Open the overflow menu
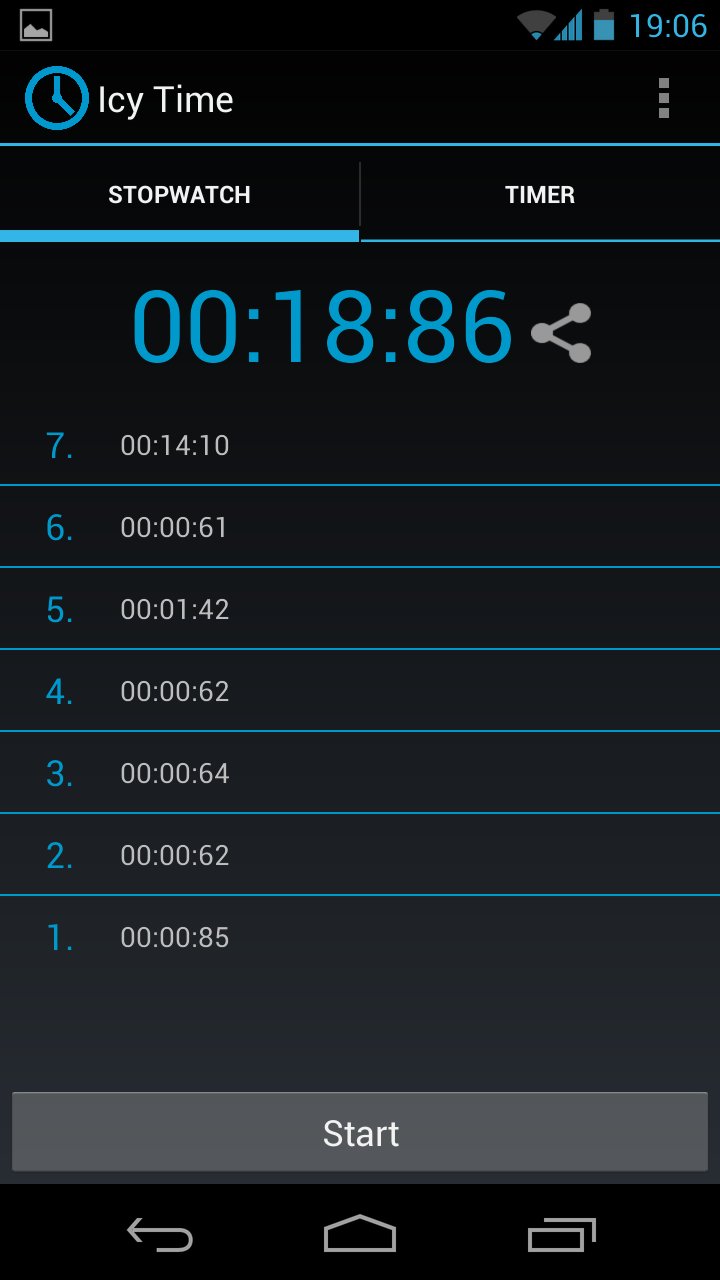720x1280 pixels. (x=663, y=99)
